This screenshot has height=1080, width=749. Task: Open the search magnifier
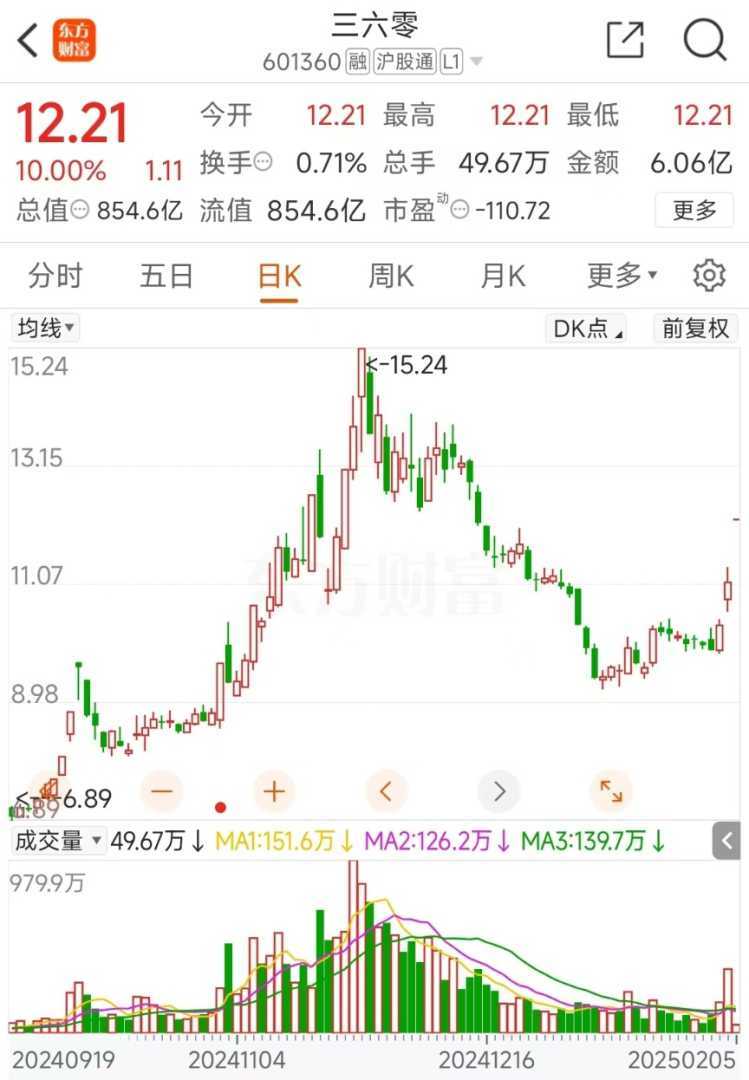(x=704, y=40)
